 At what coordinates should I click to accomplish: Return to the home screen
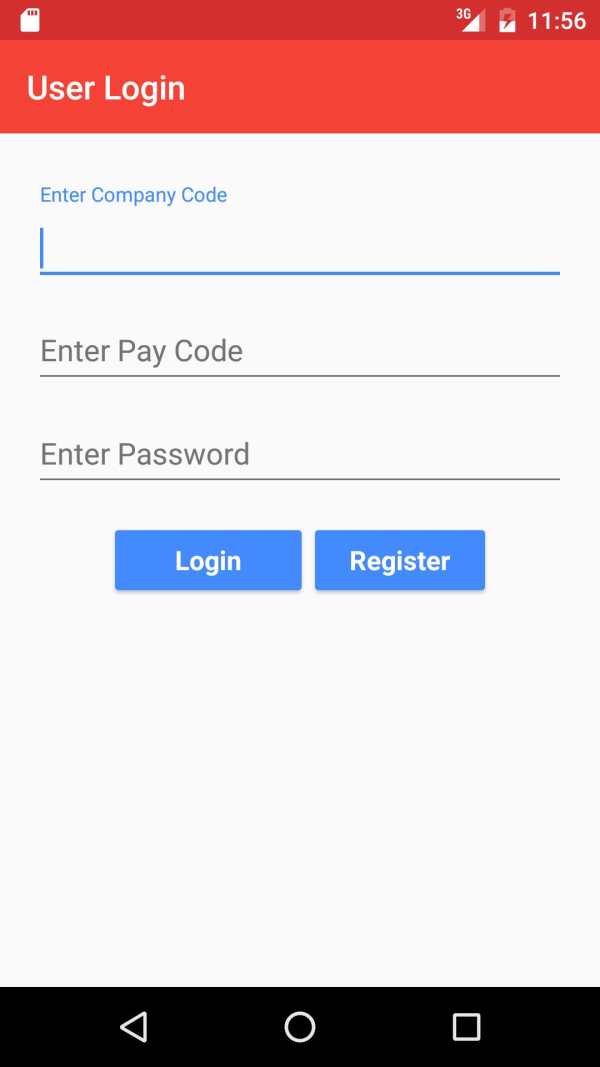pos(299,1026)
